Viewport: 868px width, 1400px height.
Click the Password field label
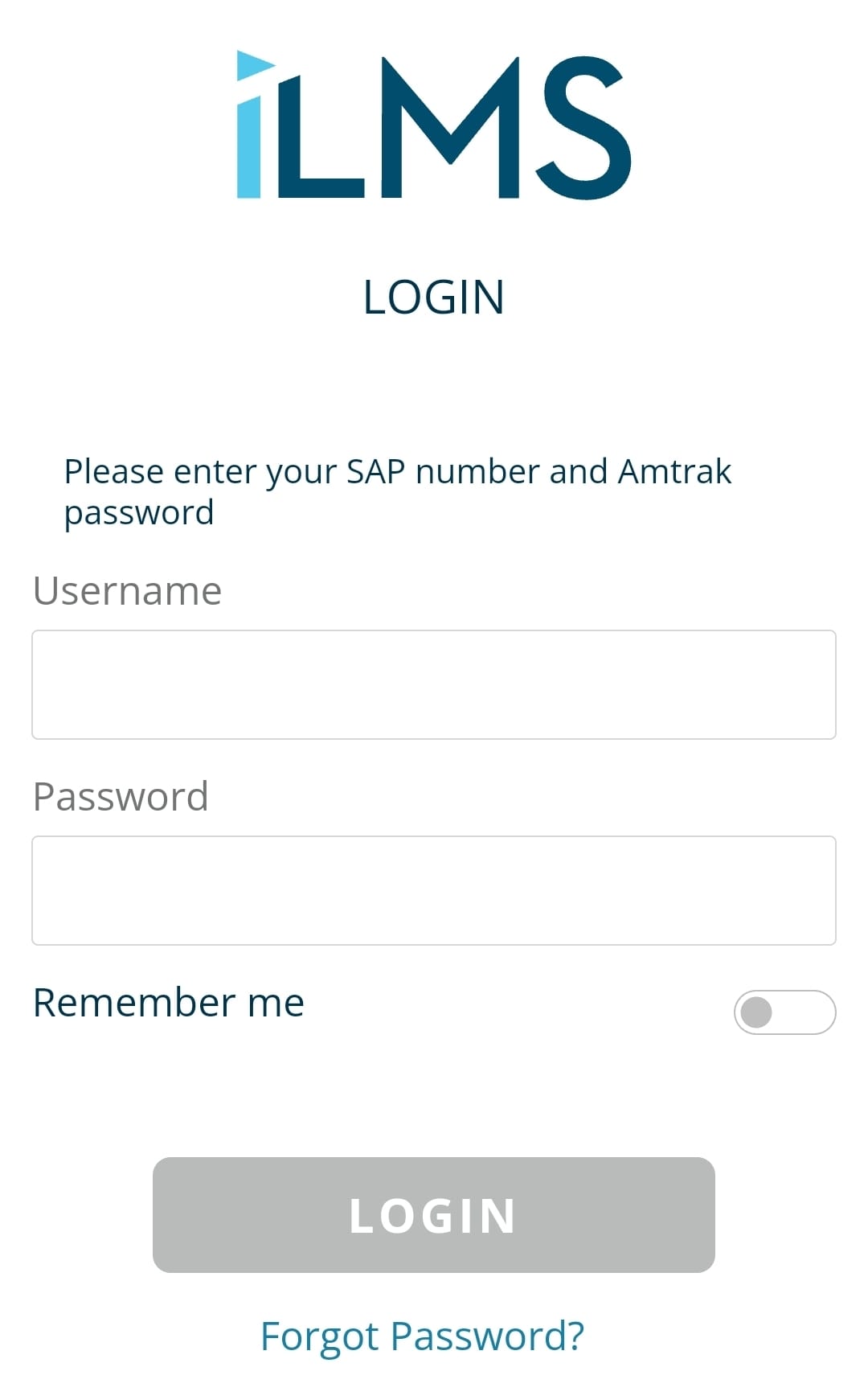(x=121, y=795)
